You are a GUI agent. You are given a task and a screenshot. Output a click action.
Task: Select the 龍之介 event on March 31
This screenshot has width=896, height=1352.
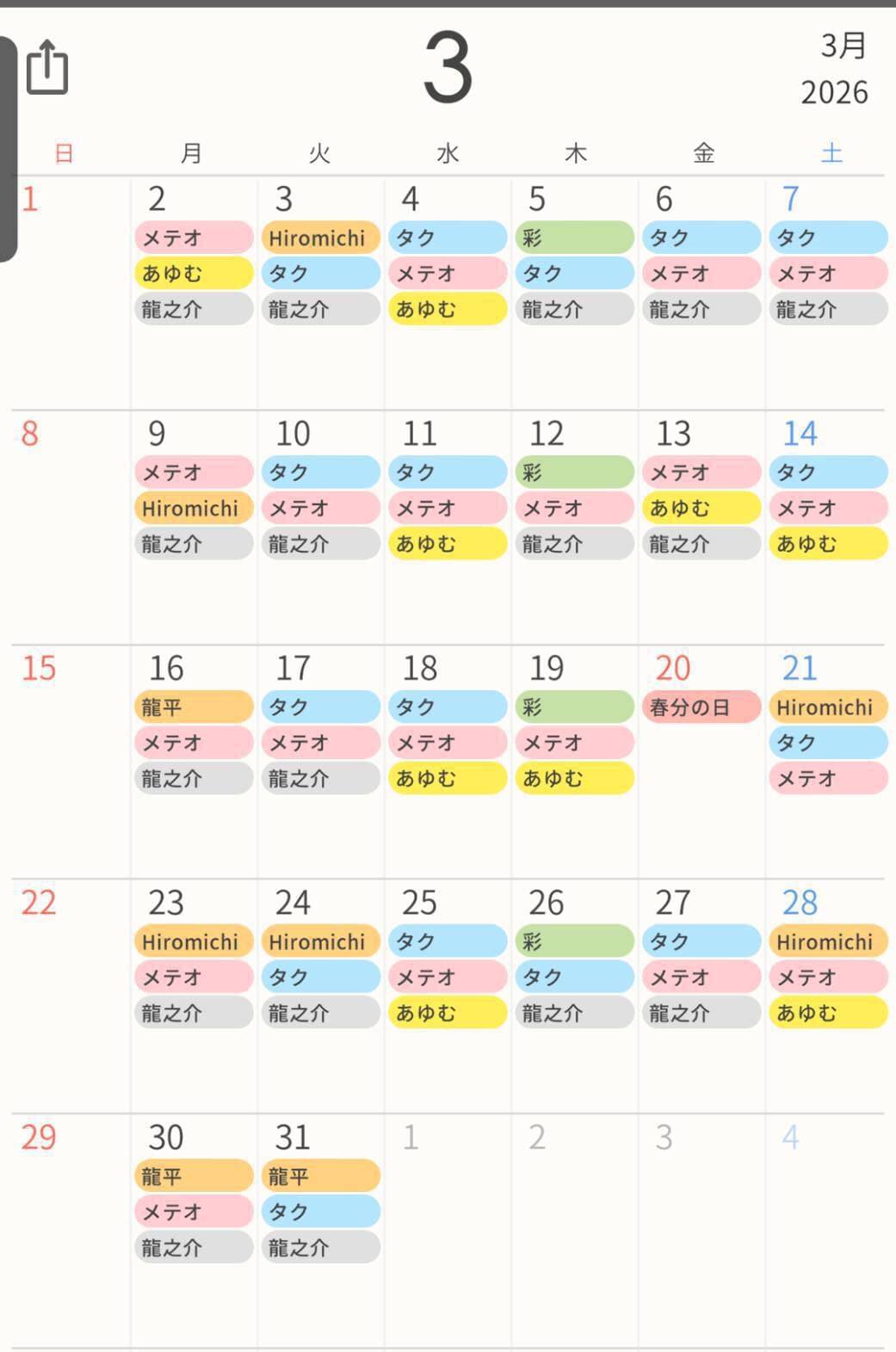(319, 1247)
